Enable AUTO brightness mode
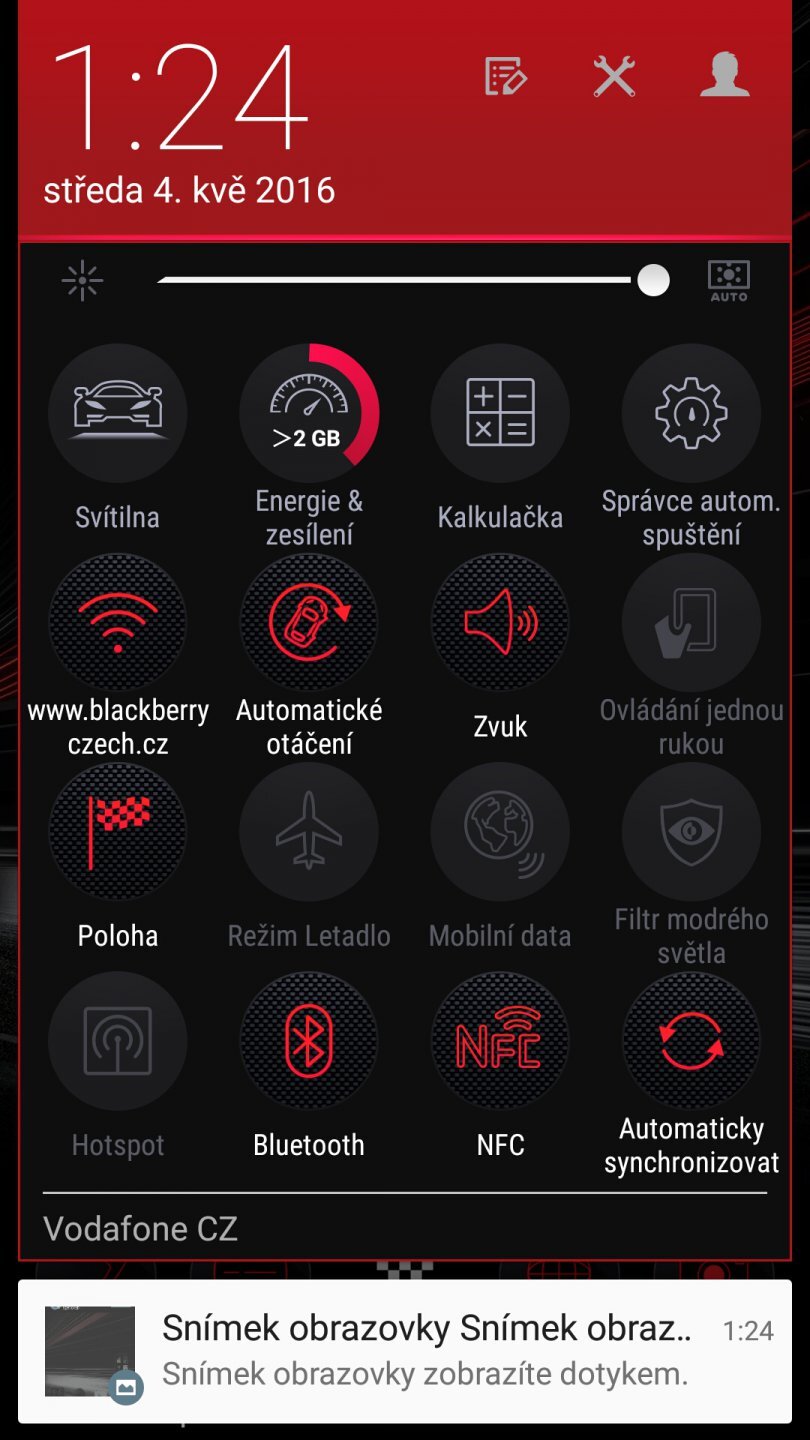The image size is (810, 1440). tap(728, 279)
